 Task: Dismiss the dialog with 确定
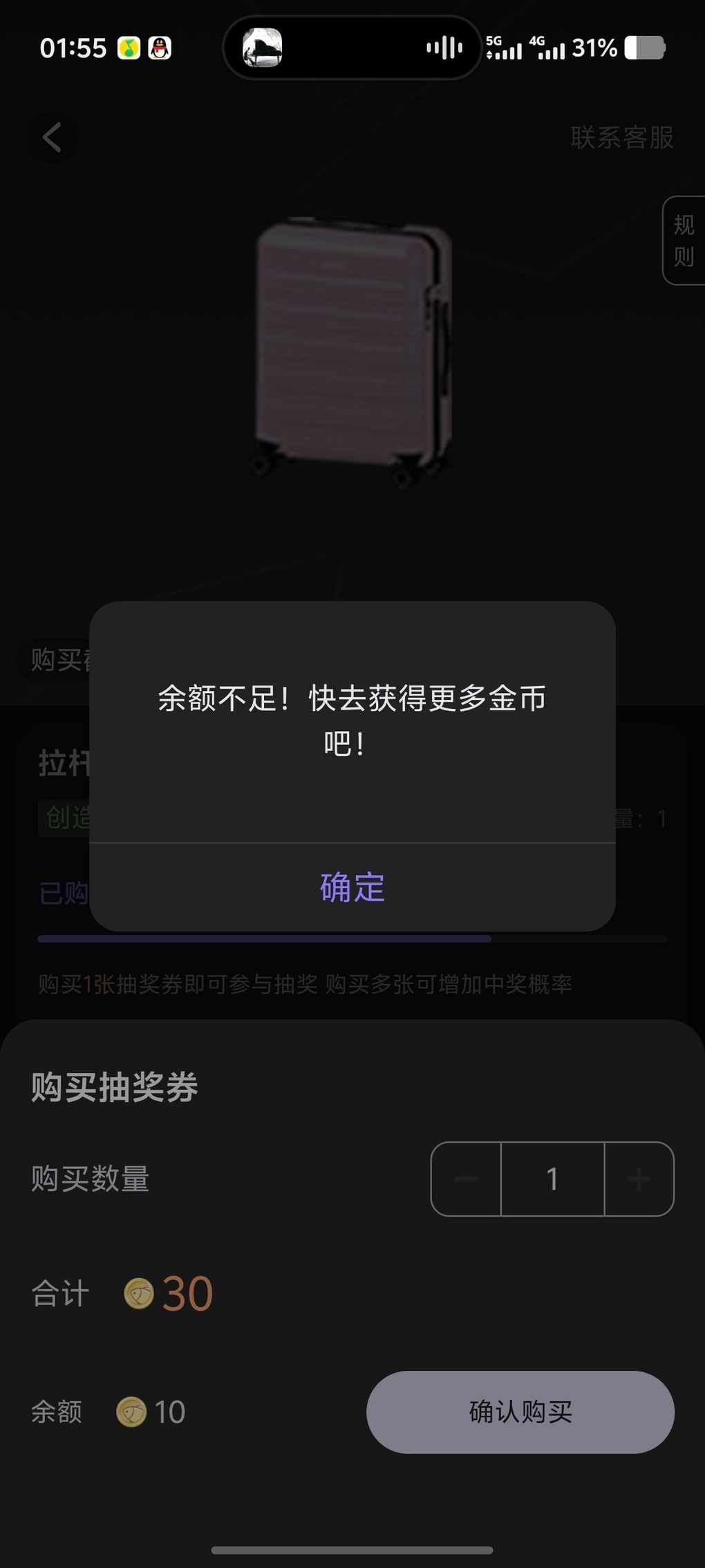click(352, 887)
